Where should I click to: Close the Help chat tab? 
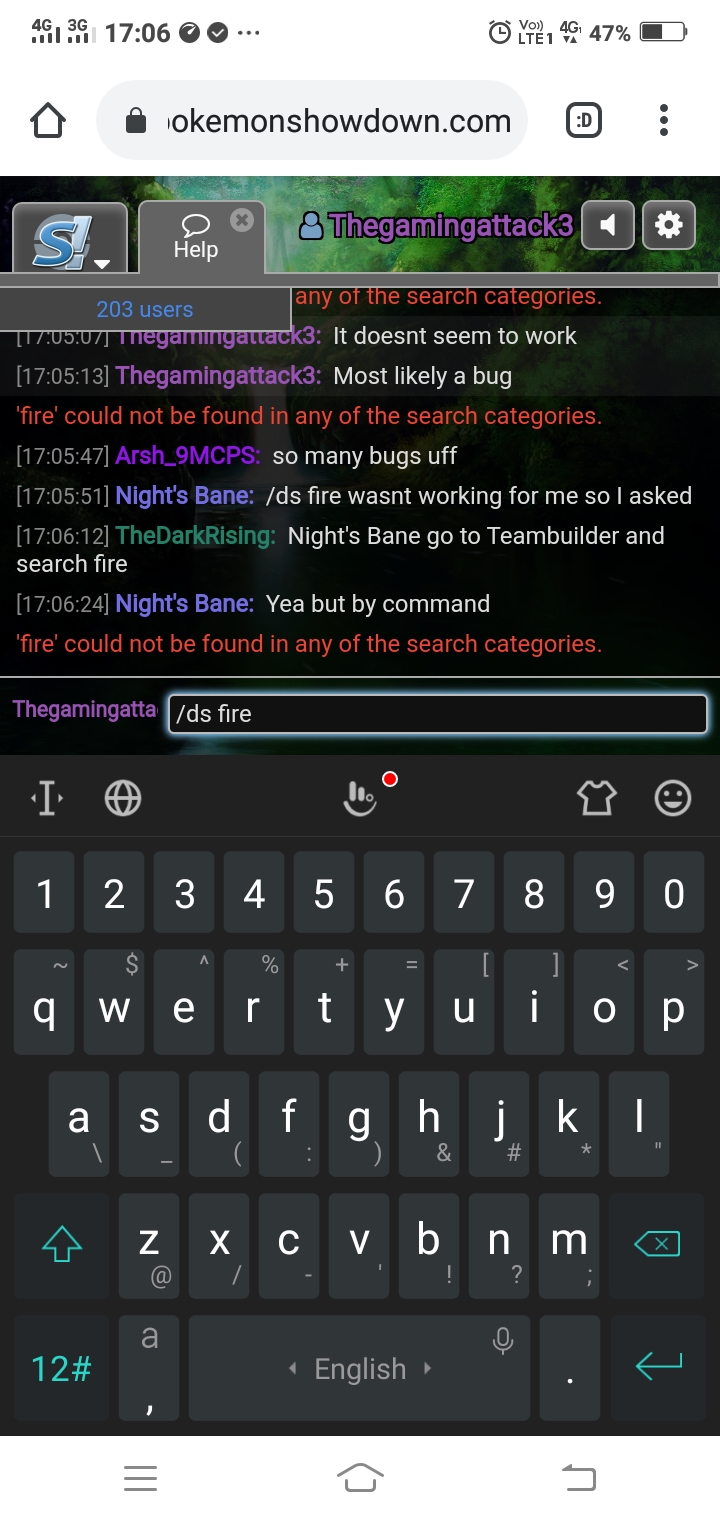[241, 220]
